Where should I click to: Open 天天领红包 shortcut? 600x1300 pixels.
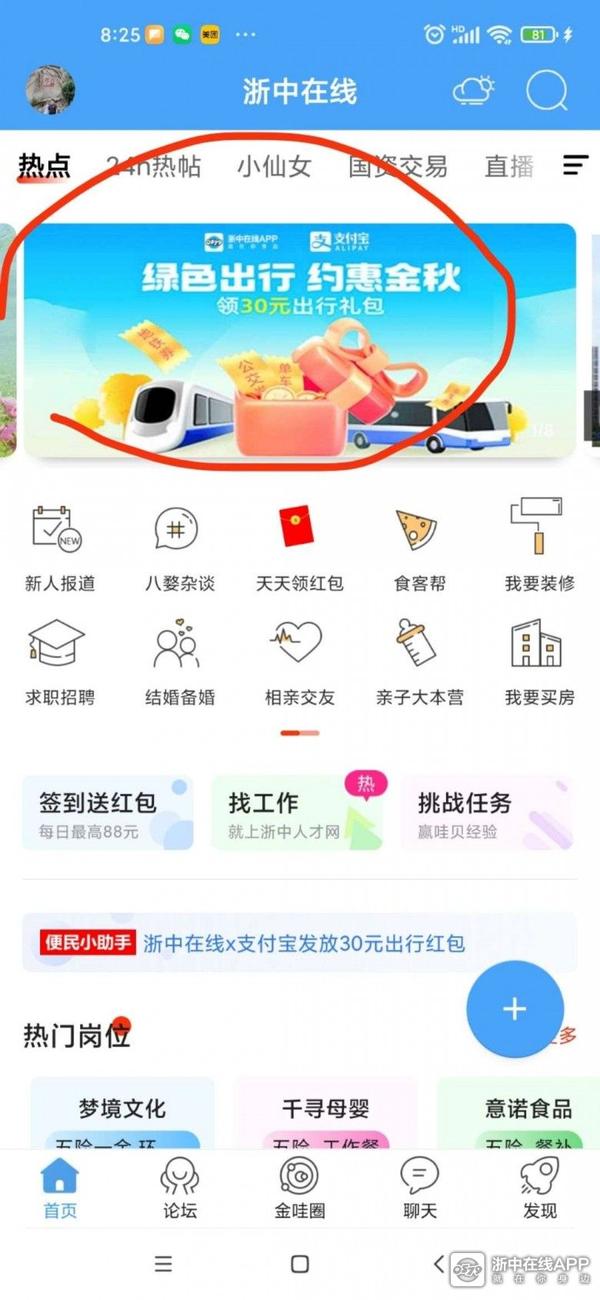(x=299, y=546)
